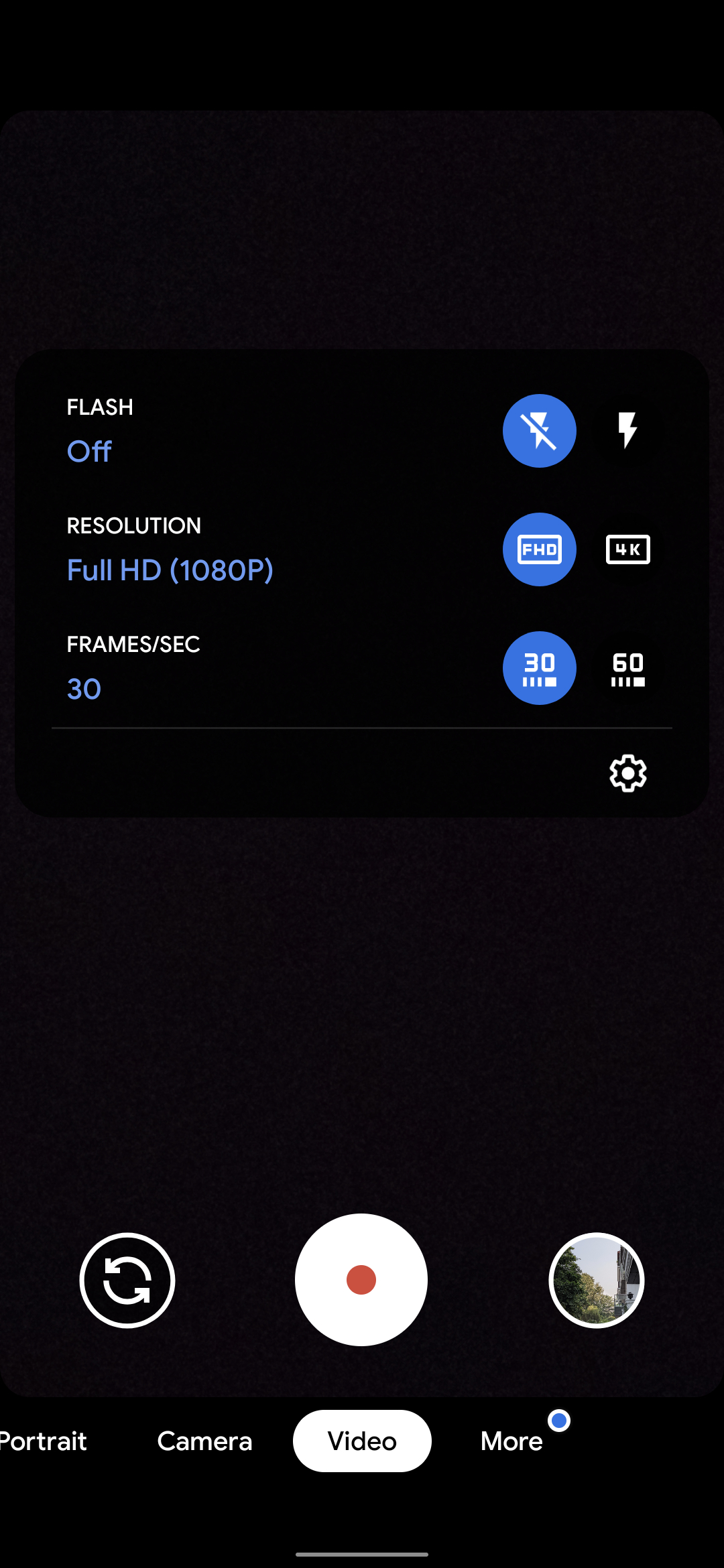This screenshot has height=1568, width=724.
Task: Flip to the front camera
Action: (x=127, y=1280)
